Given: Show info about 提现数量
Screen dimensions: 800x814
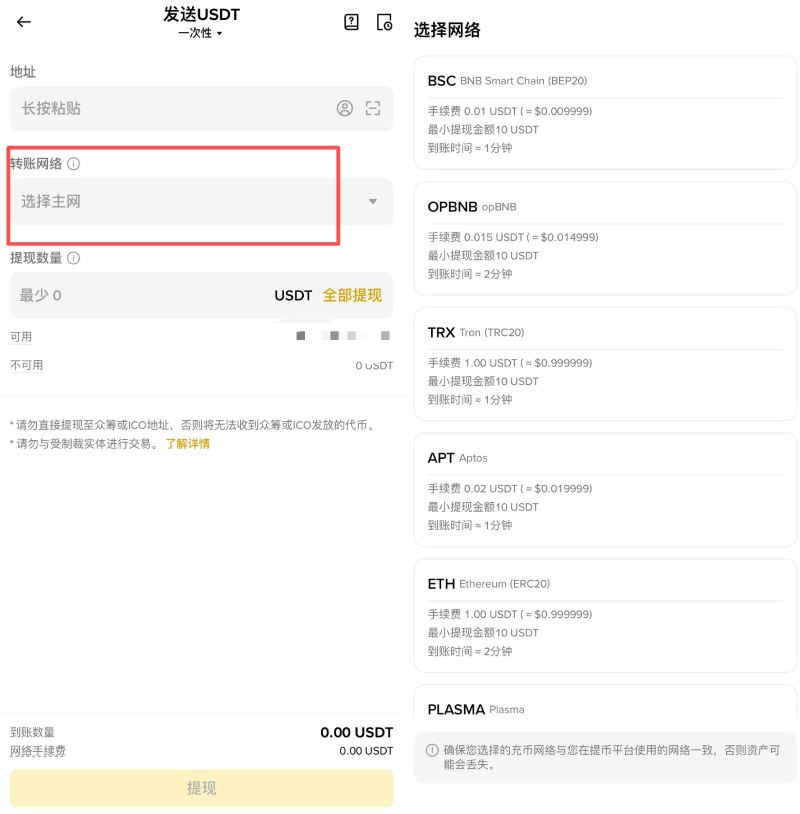Looking at the screenshot, I should click(x=74, y=258).
